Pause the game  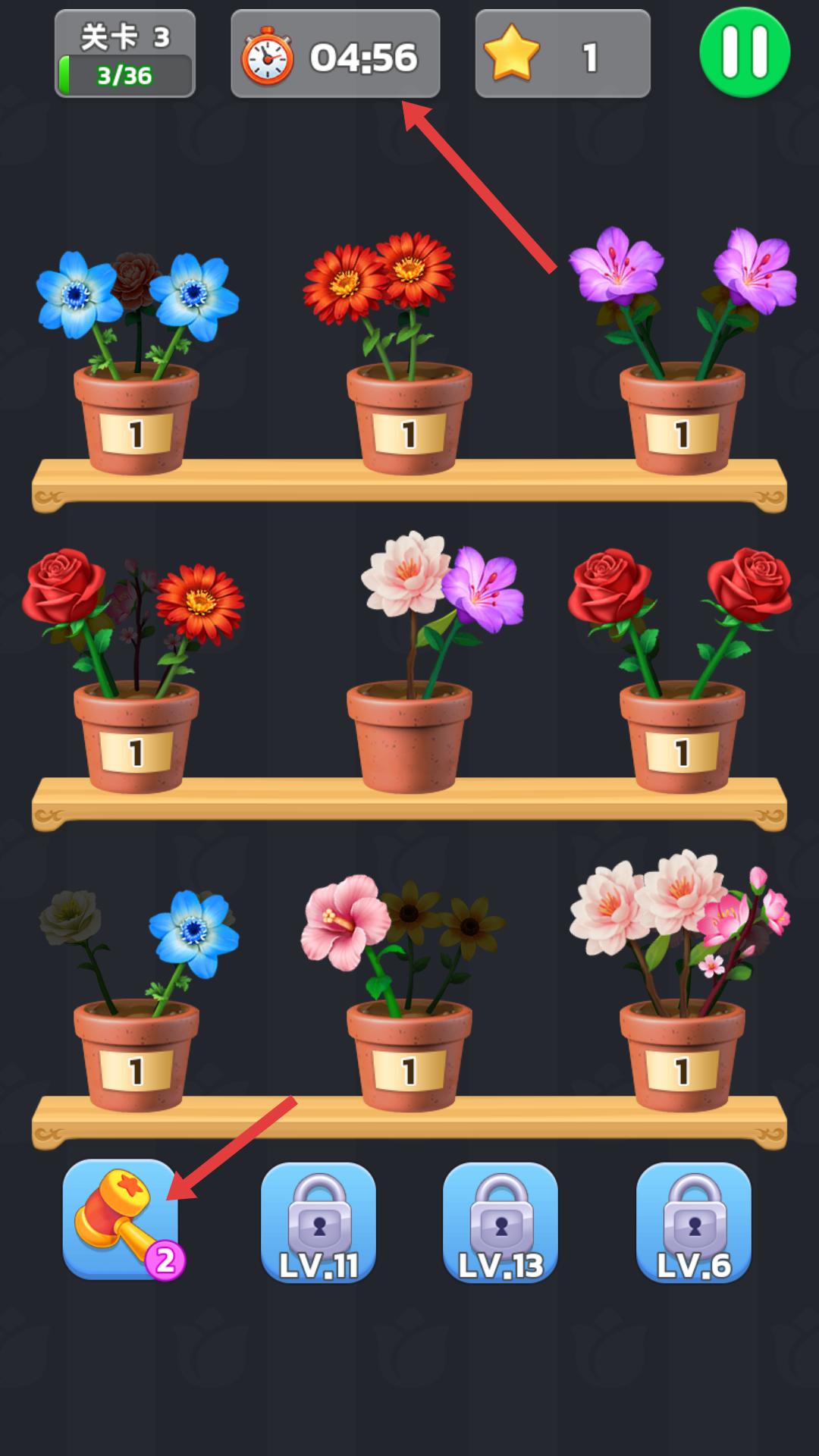pyautogui.click(x=744, y=53)
